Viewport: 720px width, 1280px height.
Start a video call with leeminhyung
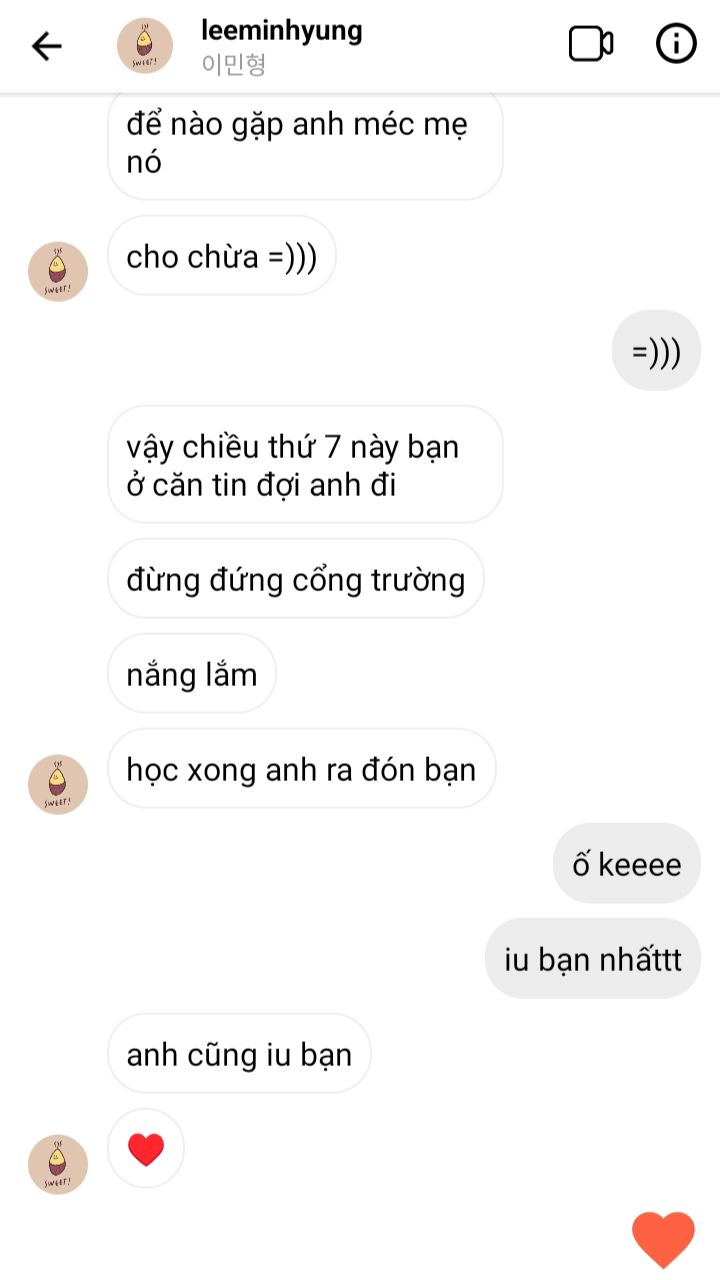pos(590,44)
